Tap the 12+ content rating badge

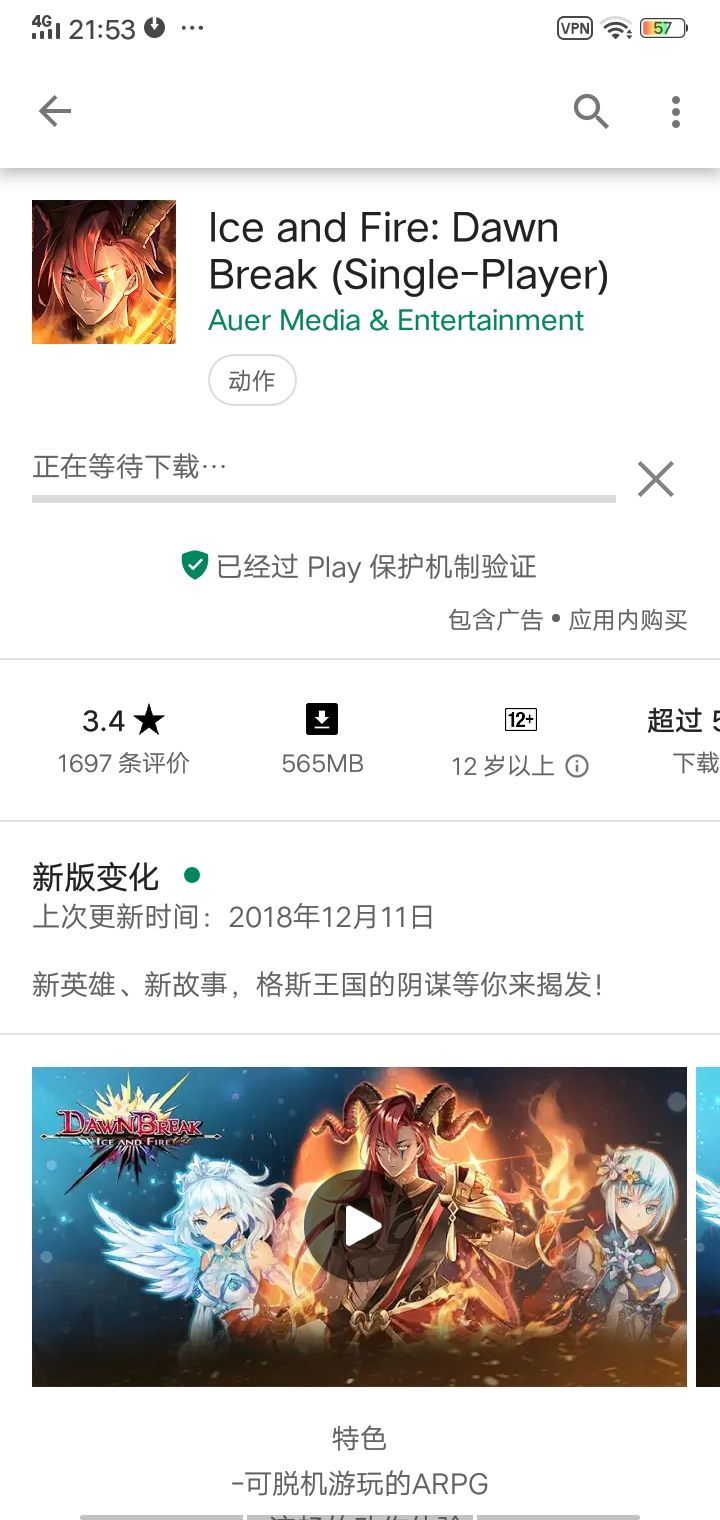(520, 719)
